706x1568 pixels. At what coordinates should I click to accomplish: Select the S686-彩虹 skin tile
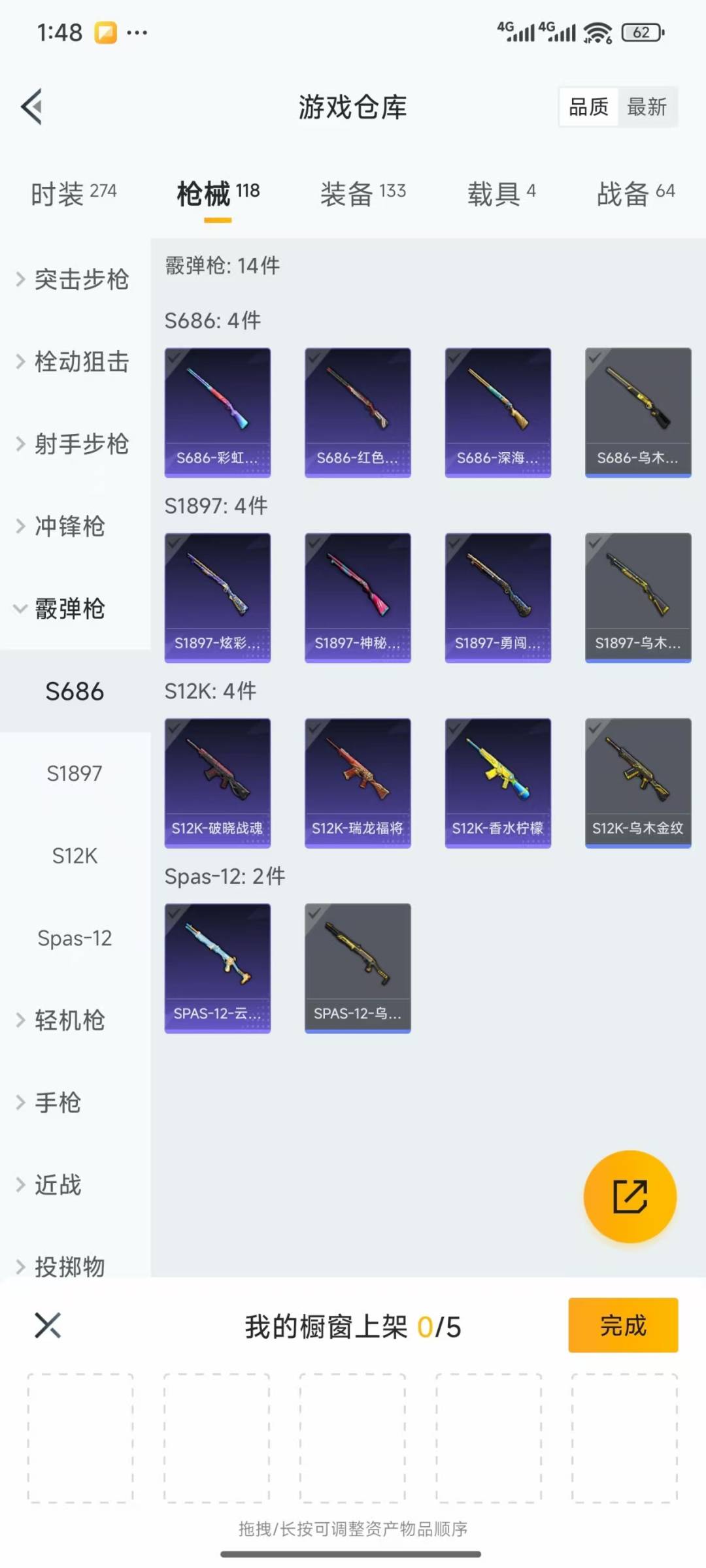[217, 412]
